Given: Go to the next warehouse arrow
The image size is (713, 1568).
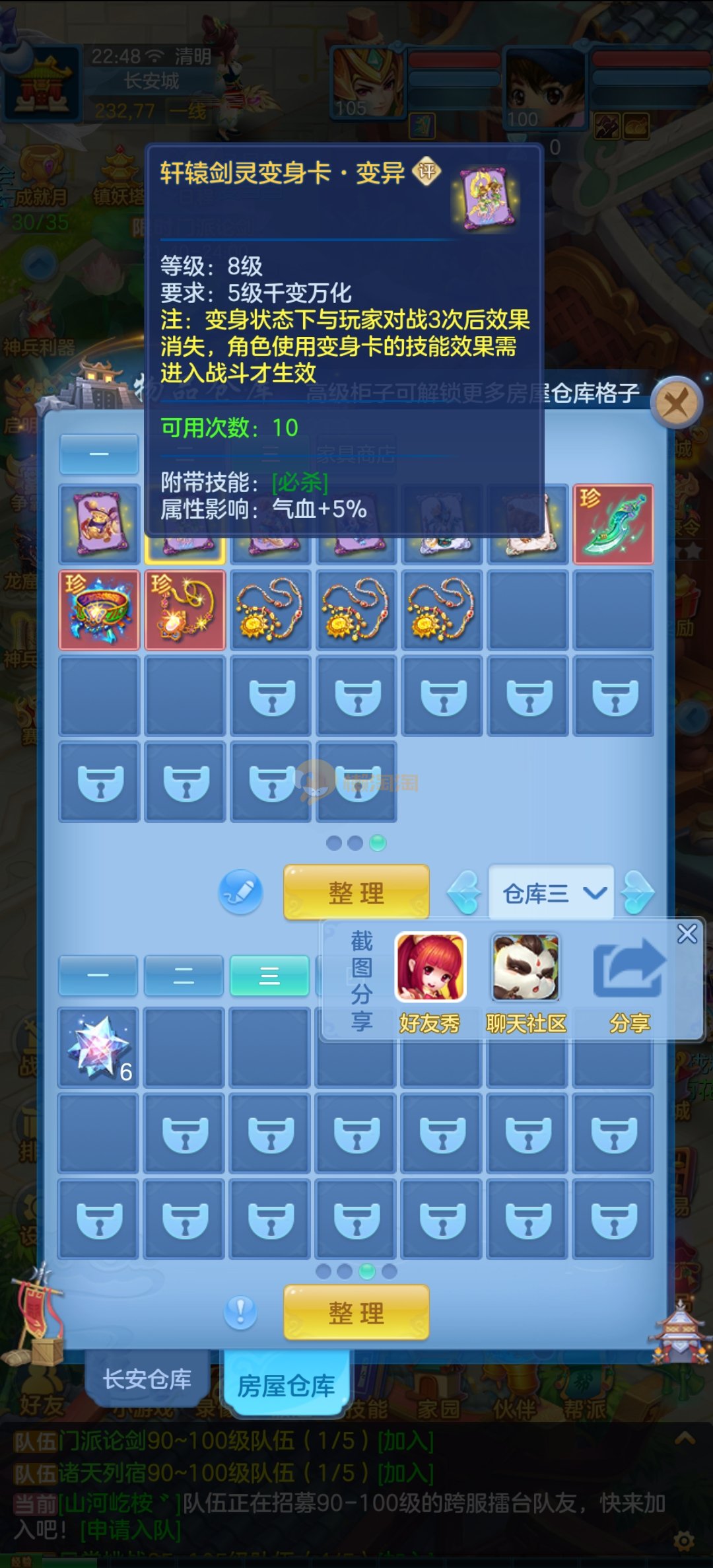Looking at the screenshot, I should point(637,893).
